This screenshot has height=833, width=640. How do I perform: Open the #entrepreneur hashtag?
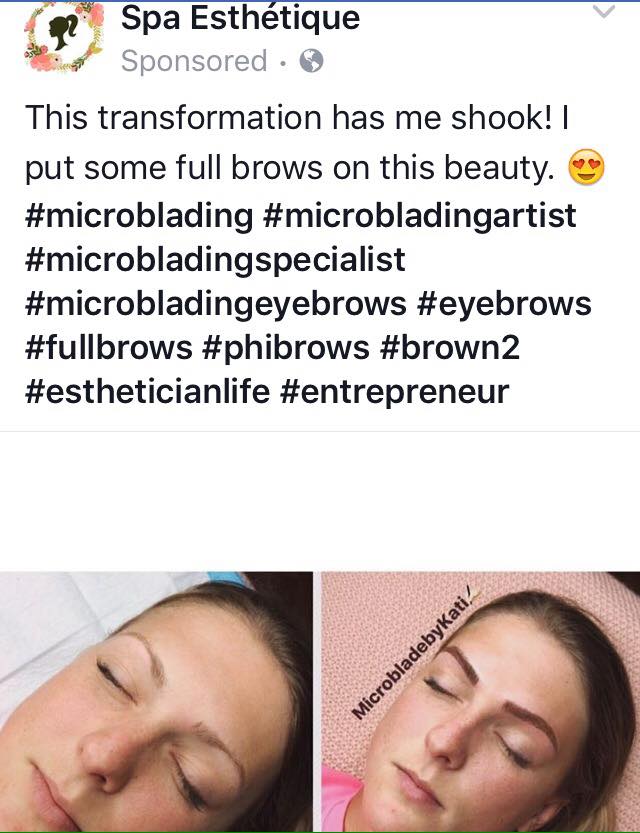click(x=394, y=393)
